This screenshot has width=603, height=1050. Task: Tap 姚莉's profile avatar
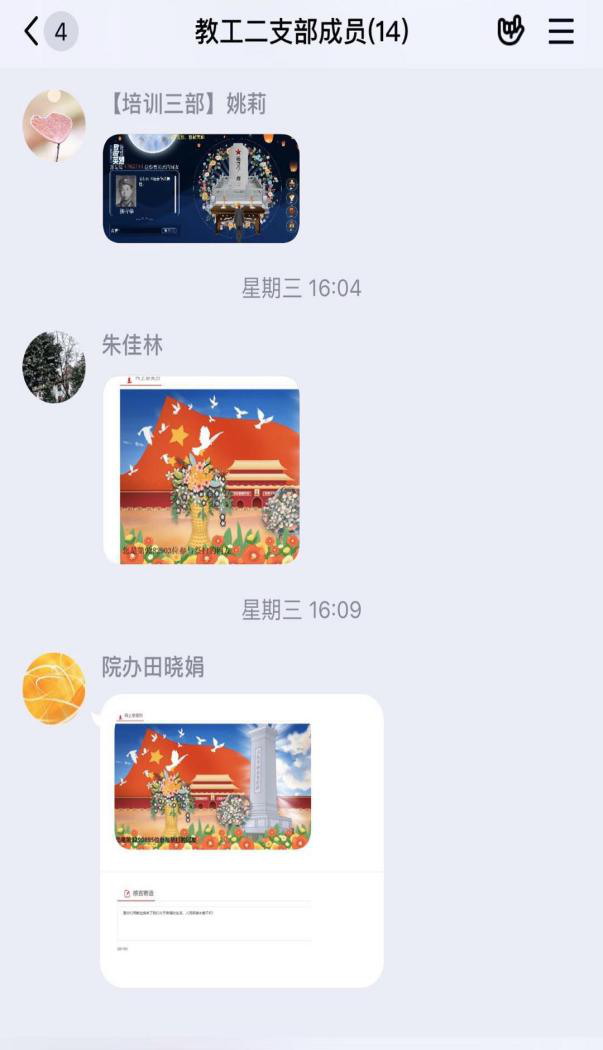54,125
